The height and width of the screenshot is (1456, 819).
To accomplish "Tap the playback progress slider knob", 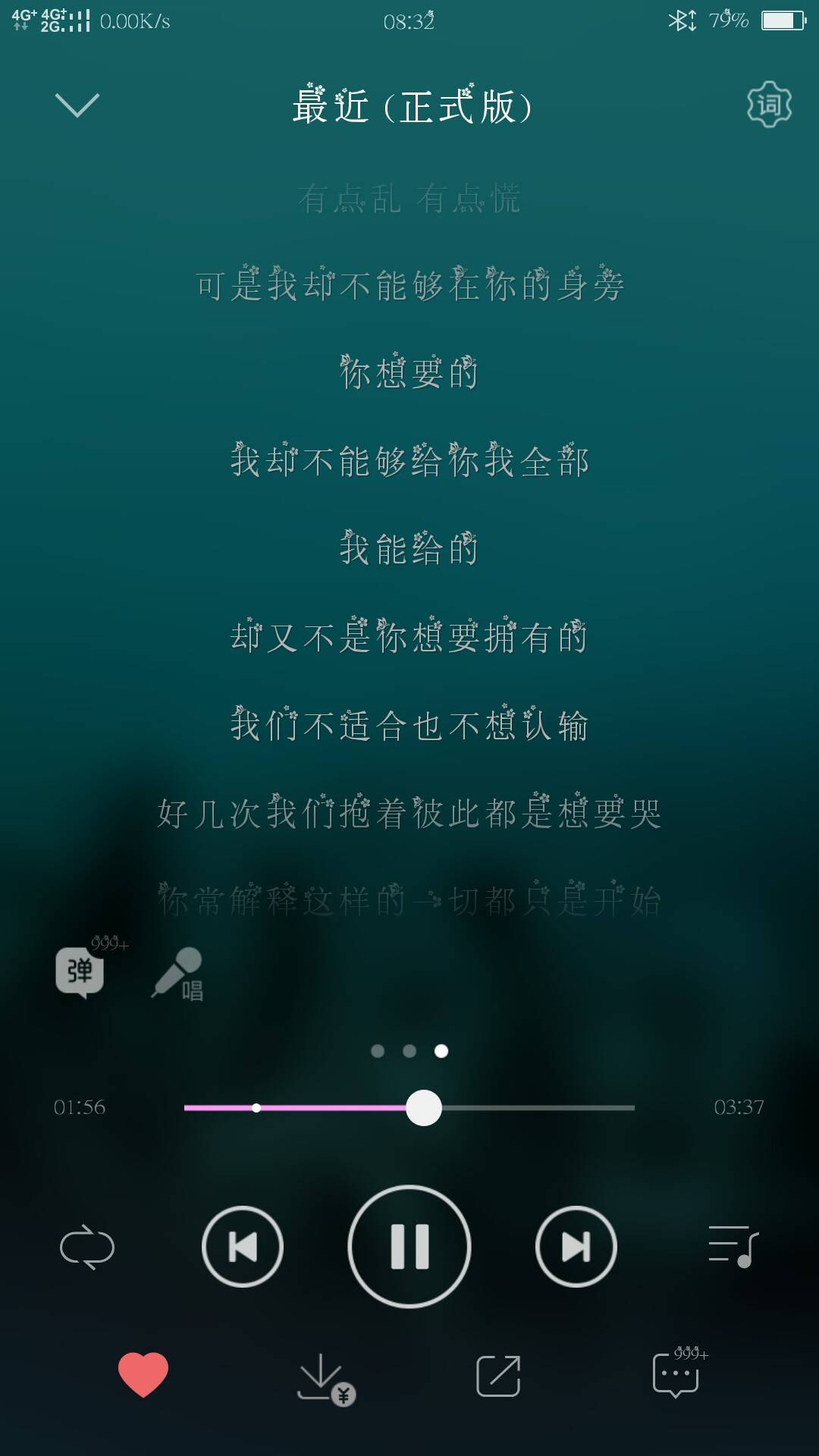I will (x=424, y=1108).
